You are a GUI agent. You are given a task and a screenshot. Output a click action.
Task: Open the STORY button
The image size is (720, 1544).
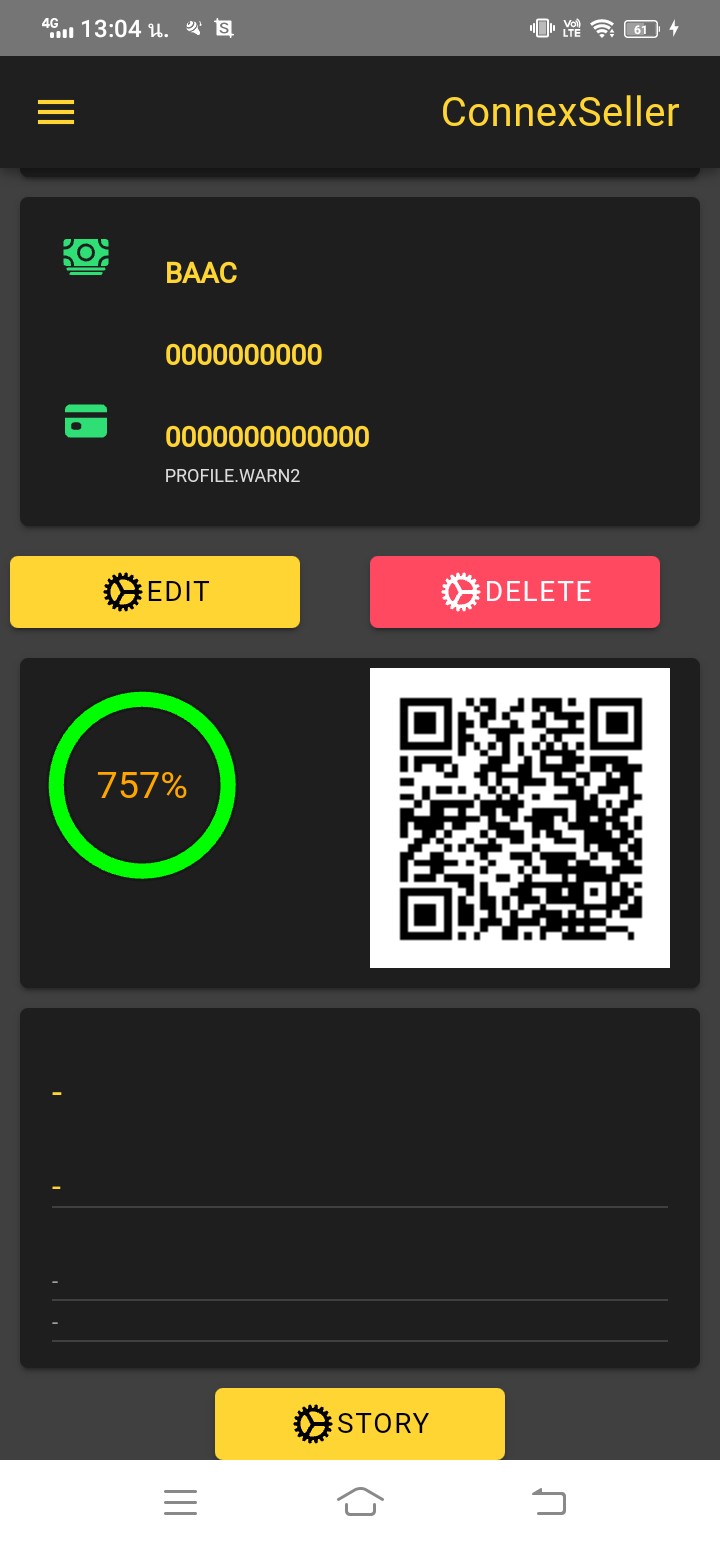tap(360, 1423)
